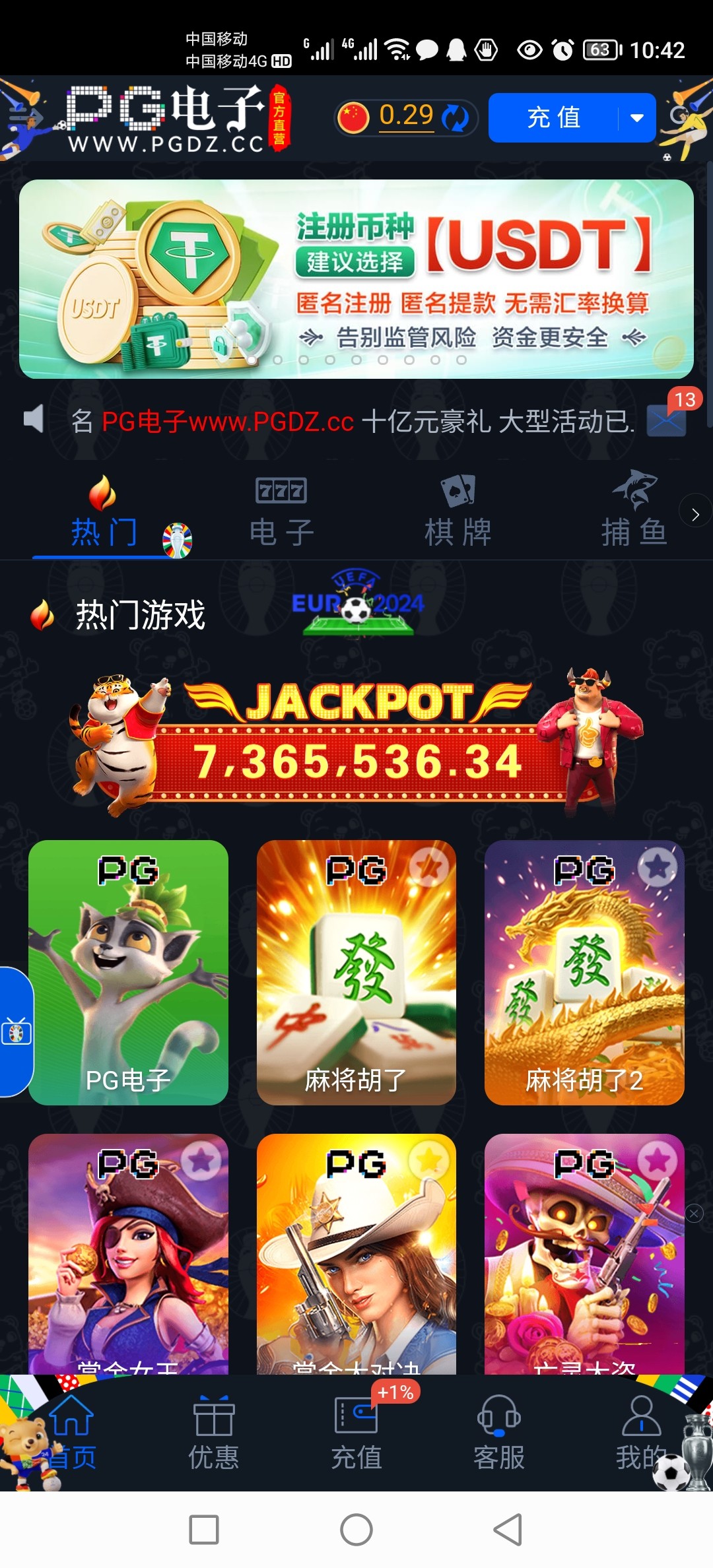Launch the 麻将胡了 game
This screenshot has height=1568, width=713.
pos(356,971)
